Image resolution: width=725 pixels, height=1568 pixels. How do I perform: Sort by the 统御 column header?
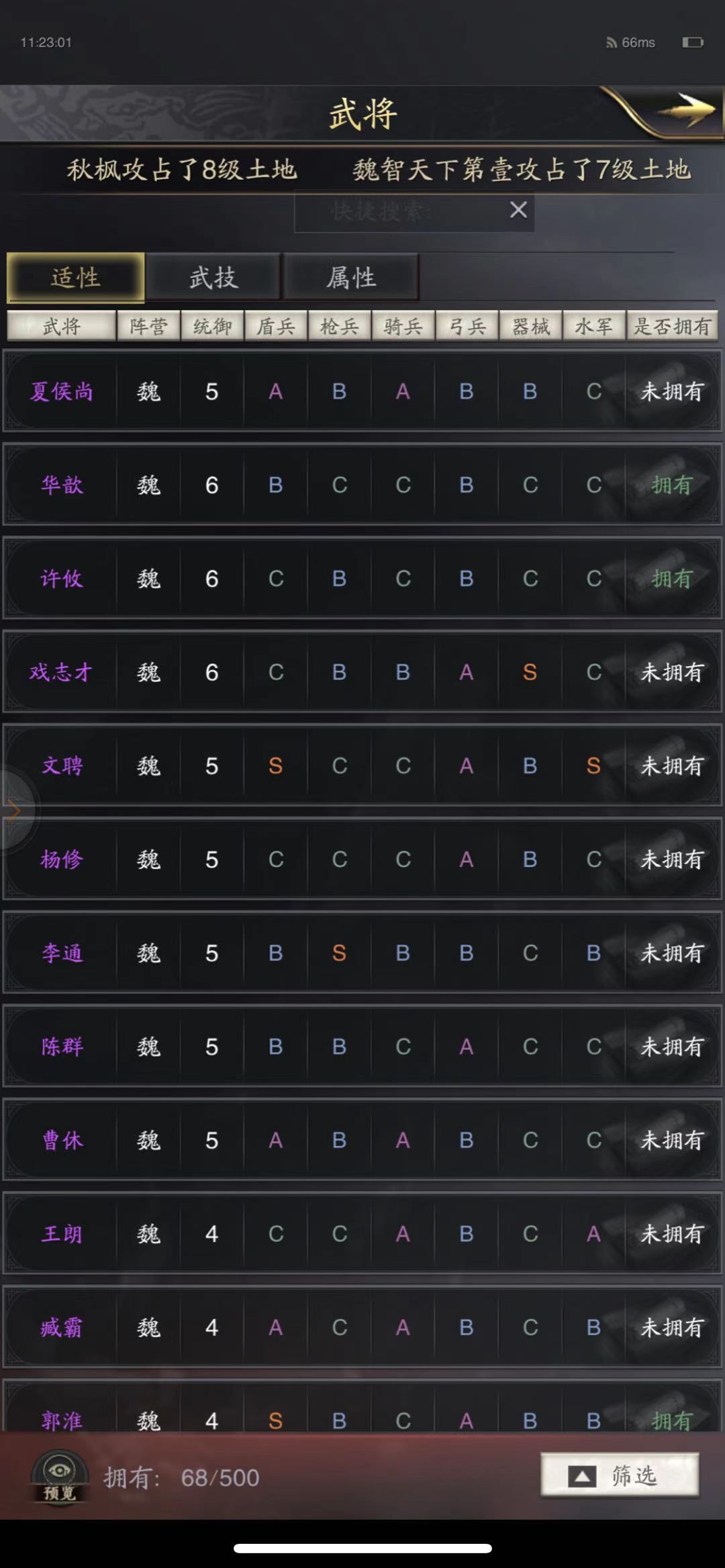tap(212, 326)
